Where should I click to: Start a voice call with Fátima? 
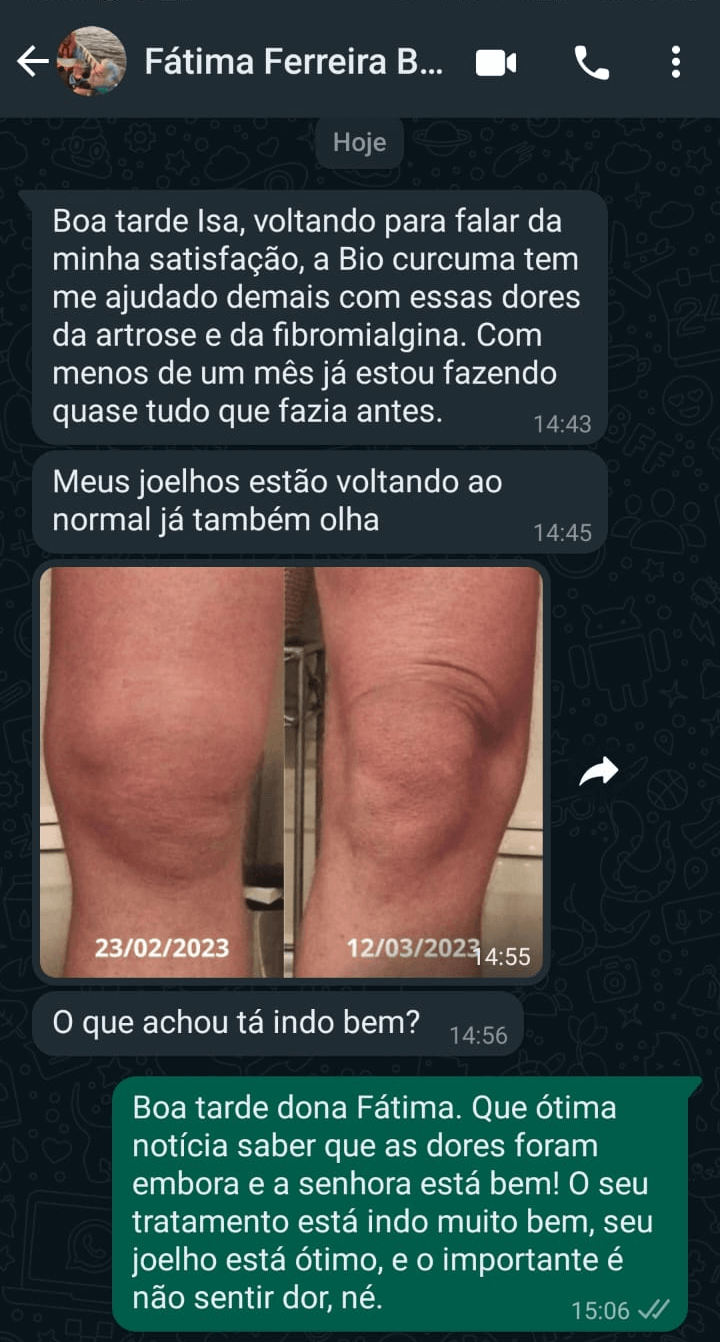tap(591, 63)
